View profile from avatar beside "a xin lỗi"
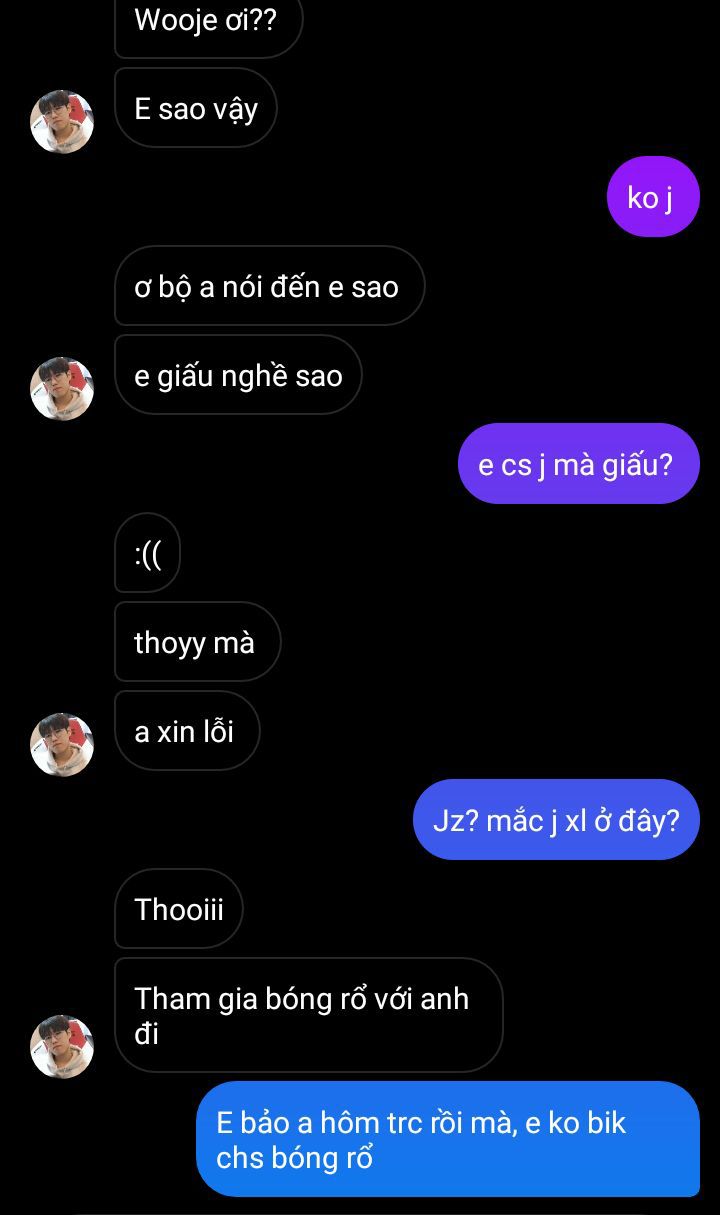This screenshot has height=1215, width=720. point(62,745)
